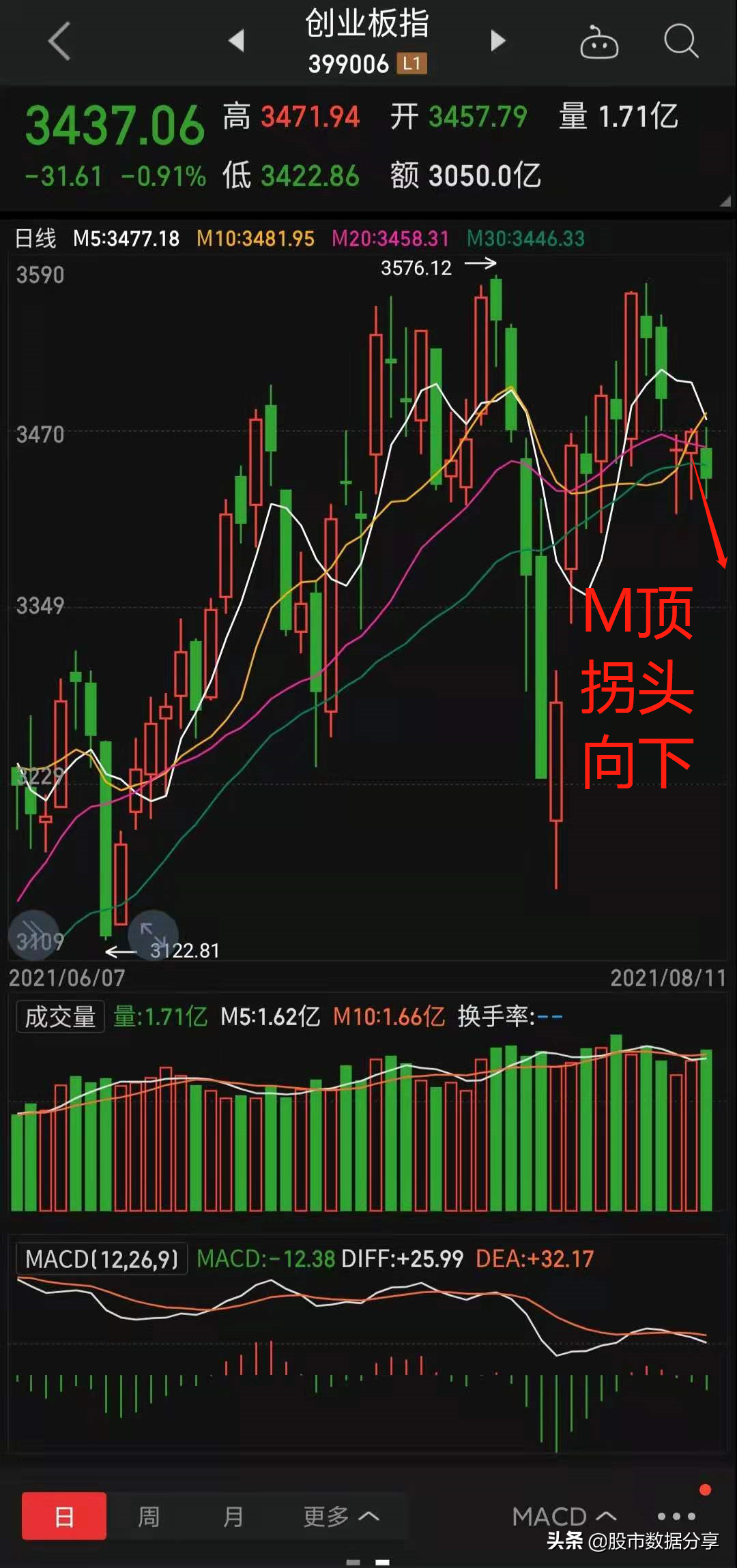The height and width of the screenshot is (1568, 737).
Task: Select the 日 daily chart tab
Action: pos(64,1516)
